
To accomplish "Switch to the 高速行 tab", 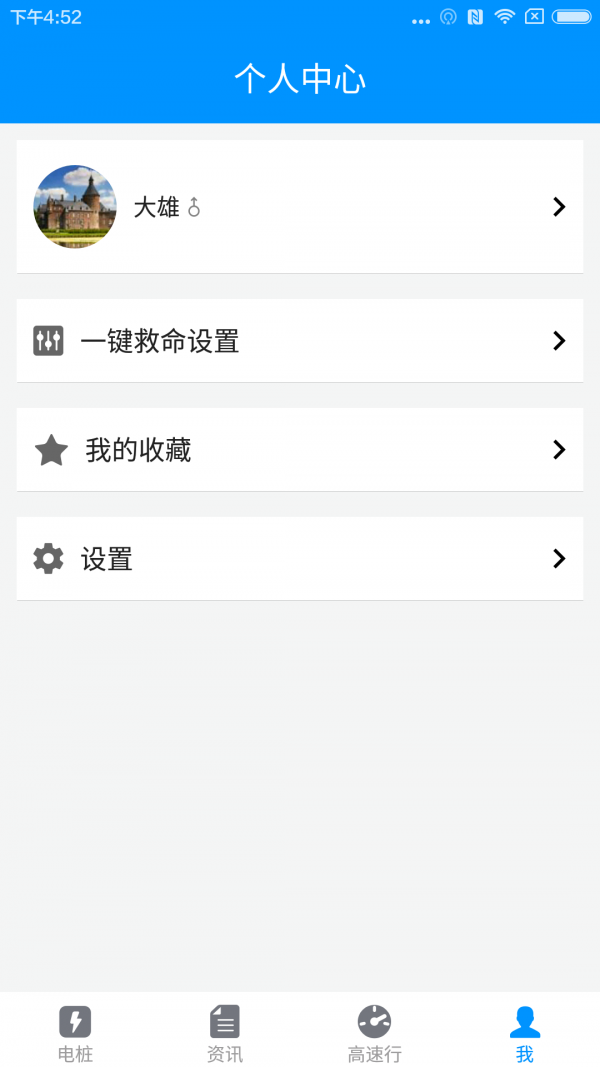I will point(375,1033).
